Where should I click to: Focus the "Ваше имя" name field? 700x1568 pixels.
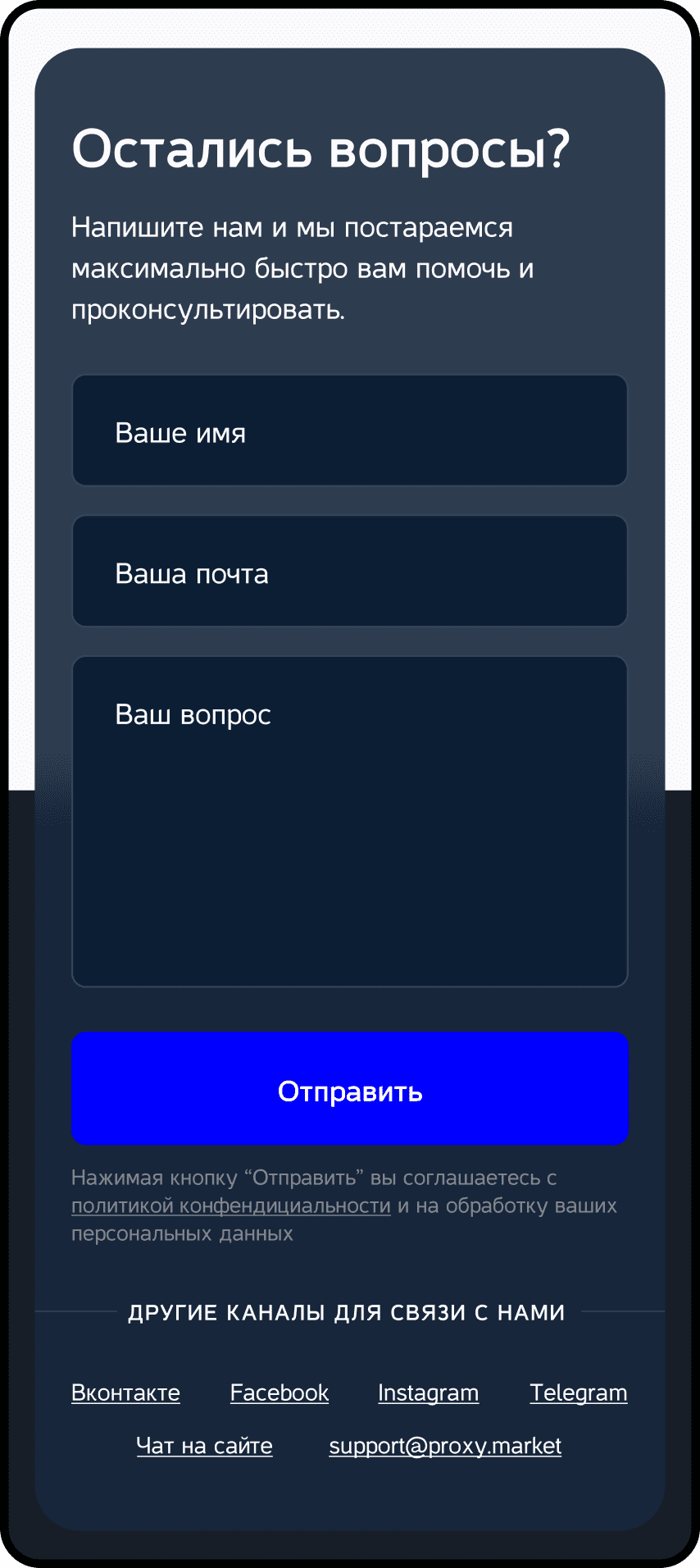point(350,431)
